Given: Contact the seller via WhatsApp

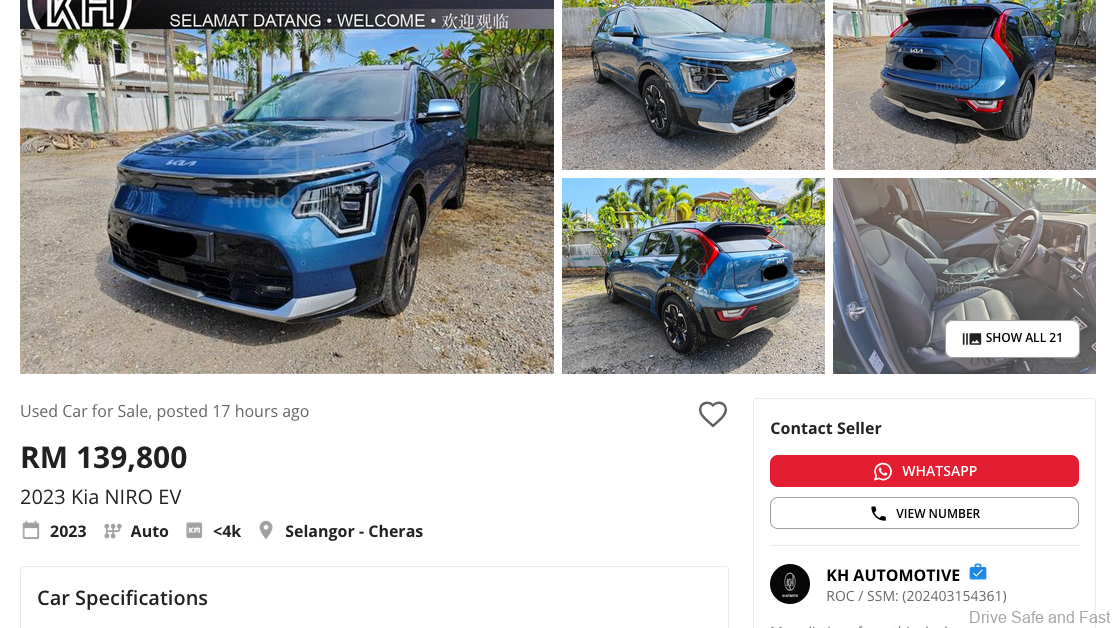Looking at the screenshot, I should pyautogui.click(x=924, y=471).
